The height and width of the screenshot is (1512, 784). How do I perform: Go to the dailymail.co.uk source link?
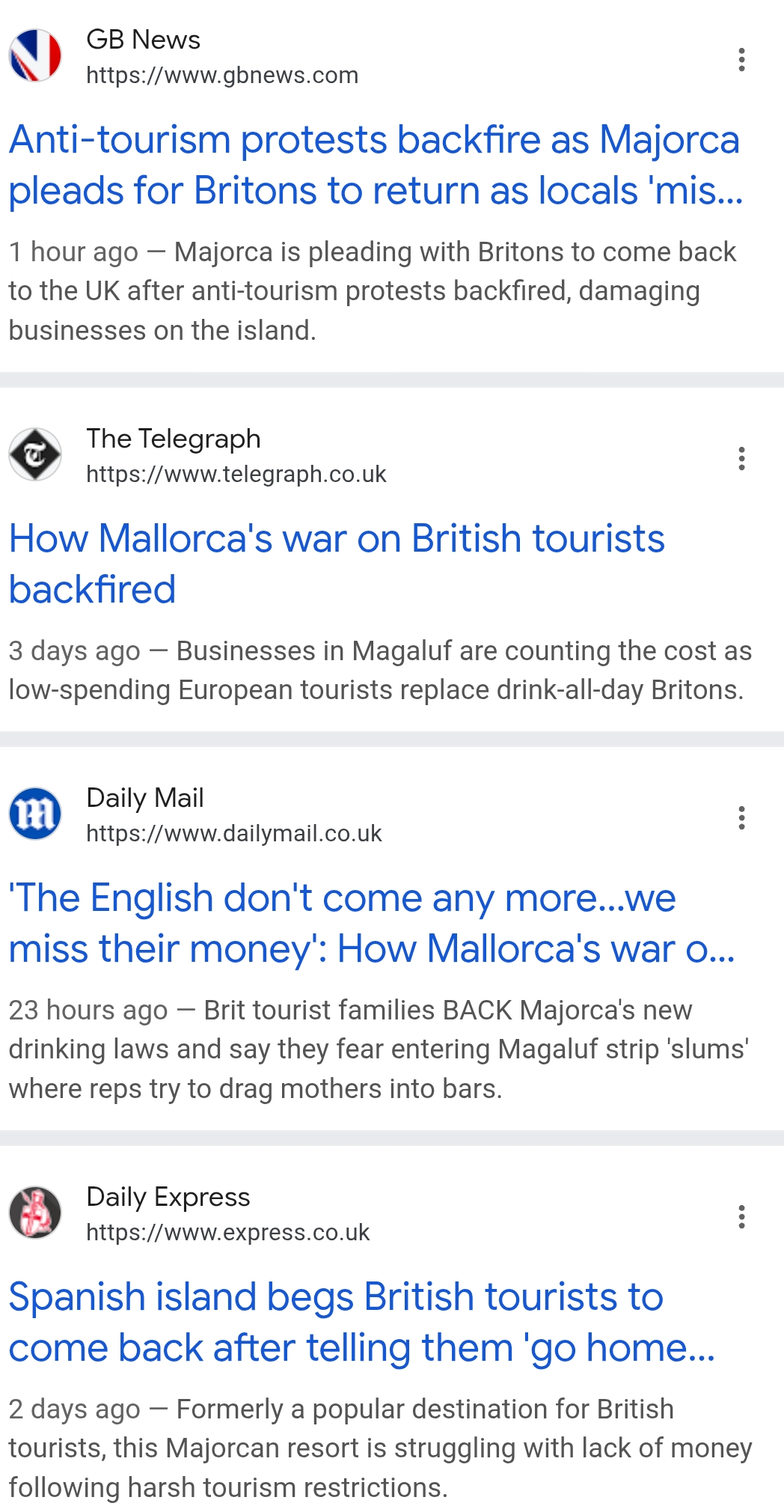click(234, 834)
